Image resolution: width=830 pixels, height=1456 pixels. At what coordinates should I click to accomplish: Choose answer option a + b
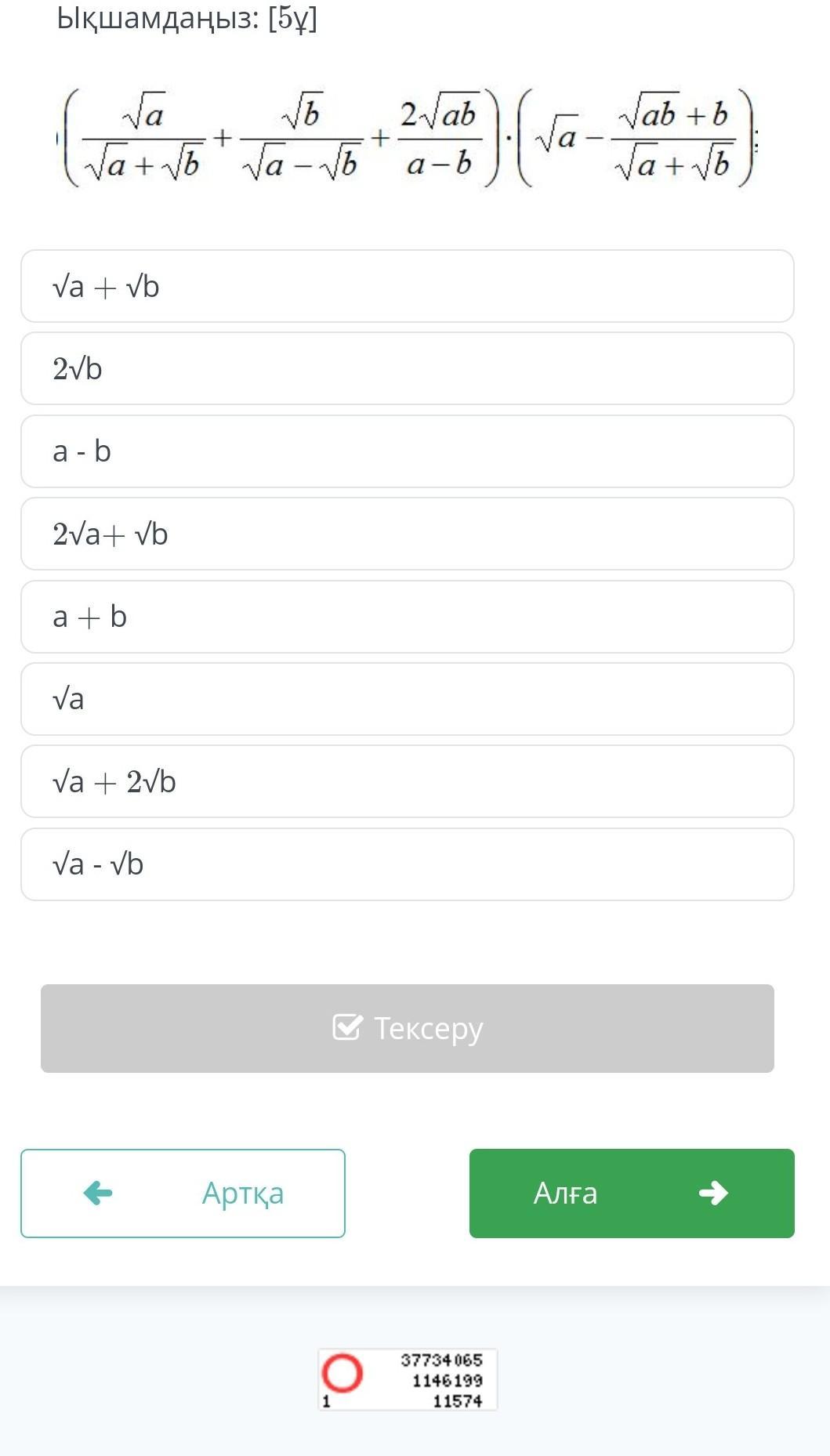pyautogui.click(x=407, y=617)
